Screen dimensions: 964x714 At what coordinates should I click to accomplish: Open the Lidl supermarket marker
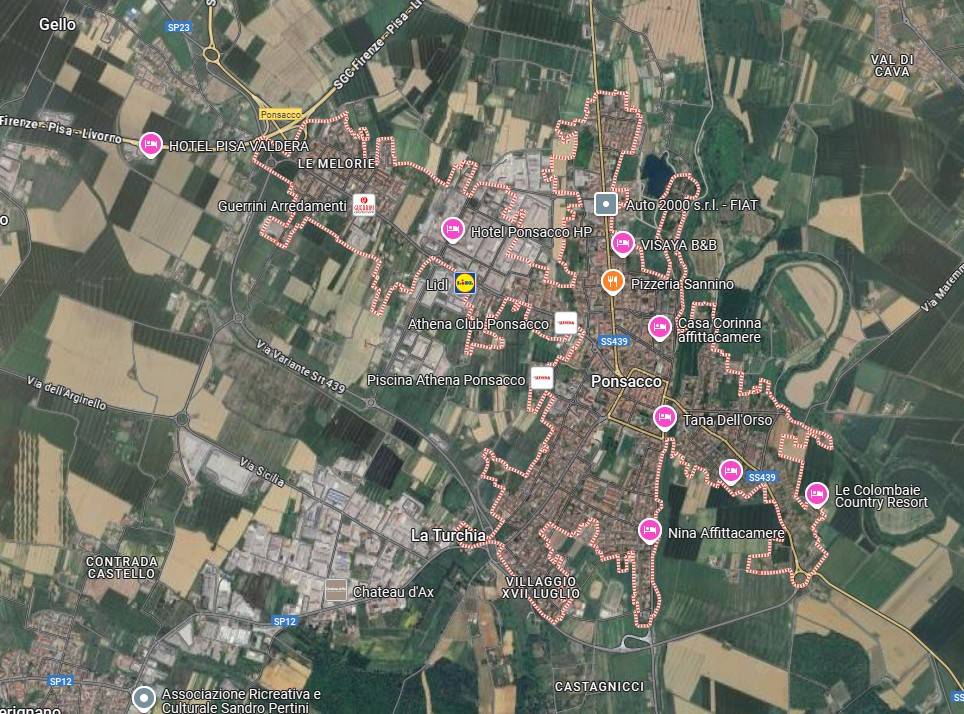(465, 284)
